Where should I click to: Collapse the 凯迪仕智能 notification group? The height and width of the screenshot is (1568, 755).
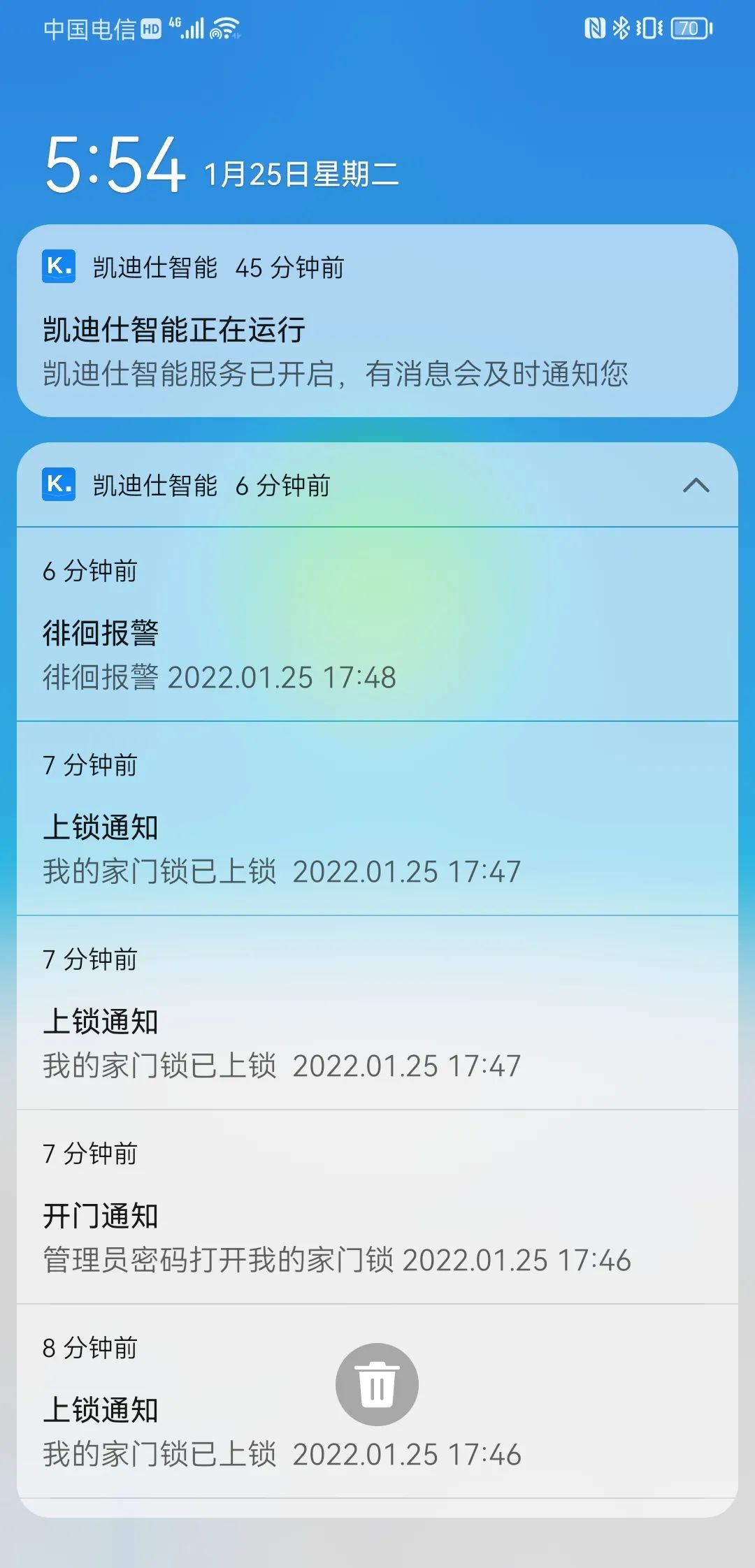[696, 486]
